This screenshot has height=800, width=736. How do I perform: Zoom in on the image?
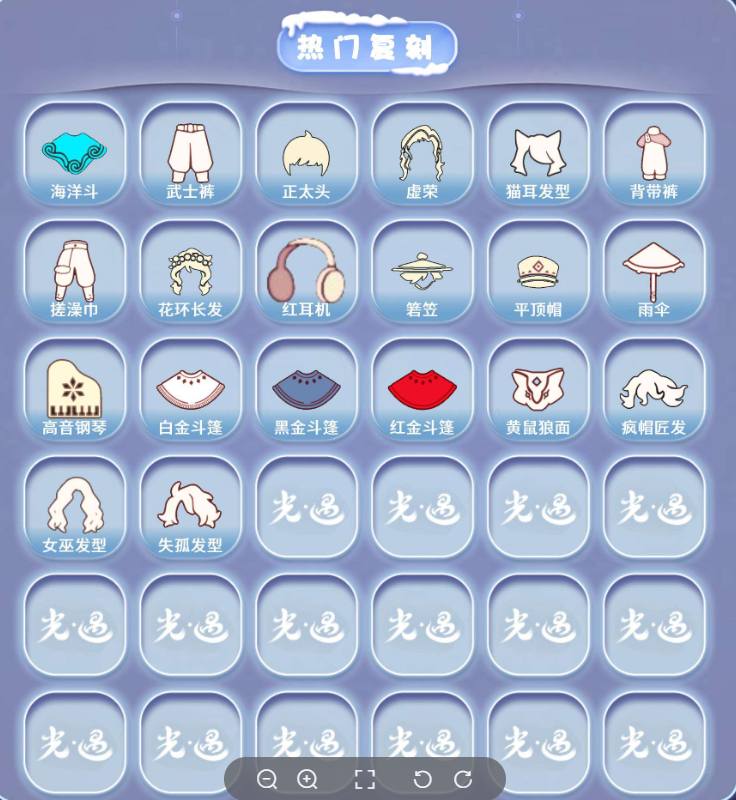308,779
